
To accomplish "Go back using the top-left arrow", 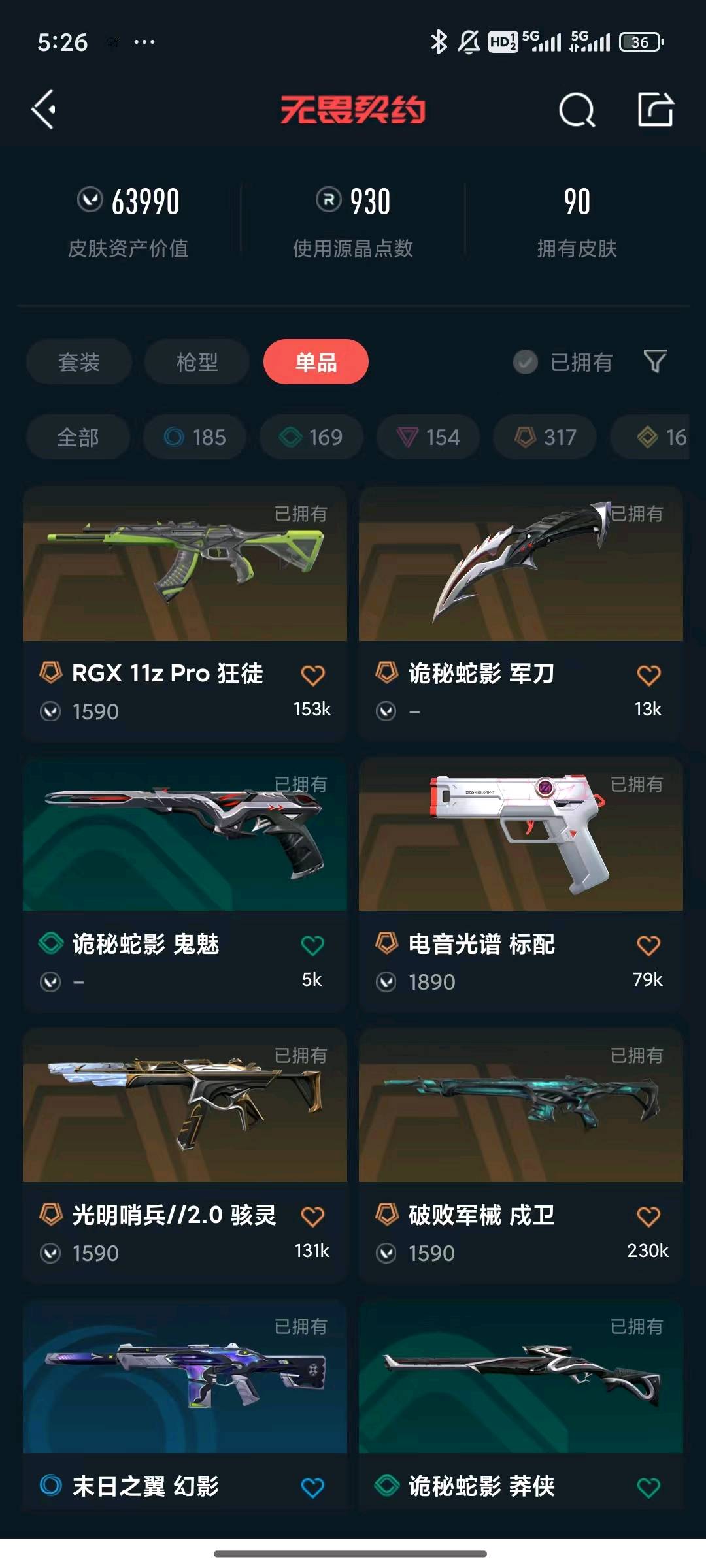I will 44,109.
